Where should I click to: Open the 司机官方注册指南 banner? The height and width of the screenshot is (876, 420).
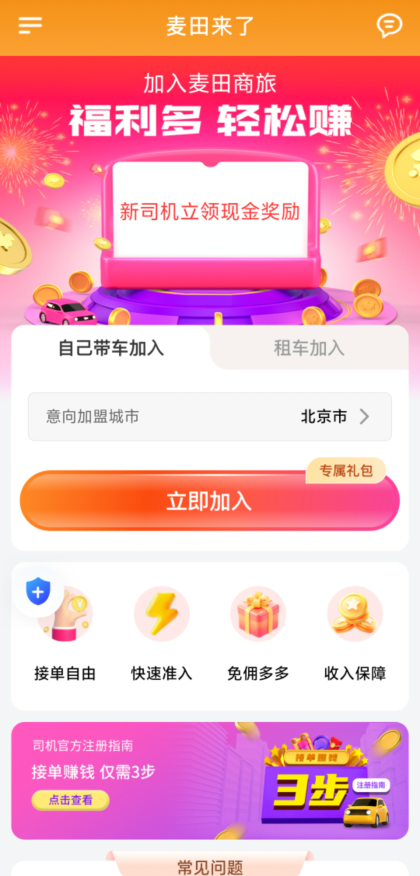click(x=210, y=780)
